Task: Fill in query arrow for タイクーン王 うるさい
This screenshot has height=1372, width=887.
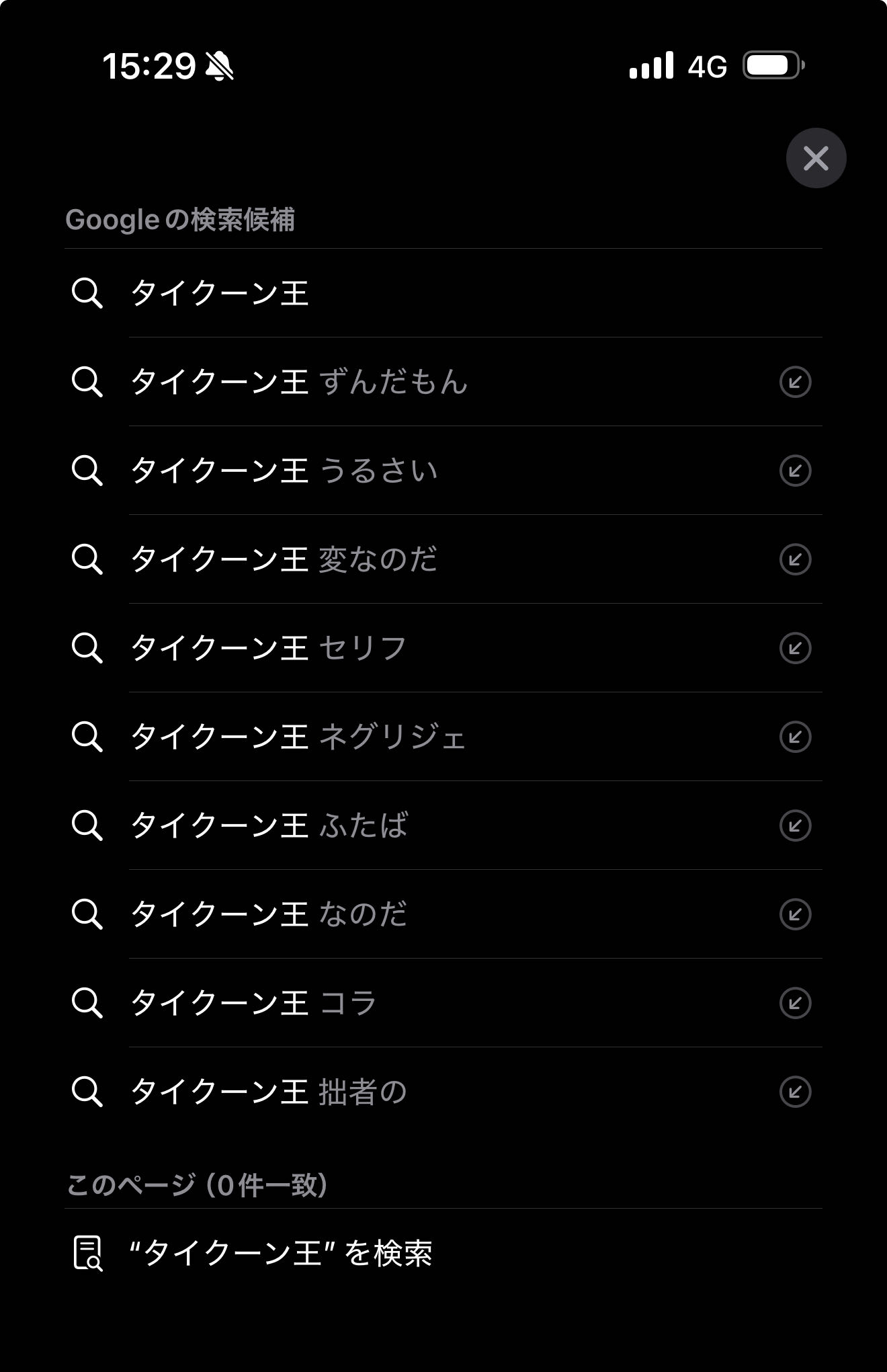Action: pyautogui.click(x=795, y=471)
